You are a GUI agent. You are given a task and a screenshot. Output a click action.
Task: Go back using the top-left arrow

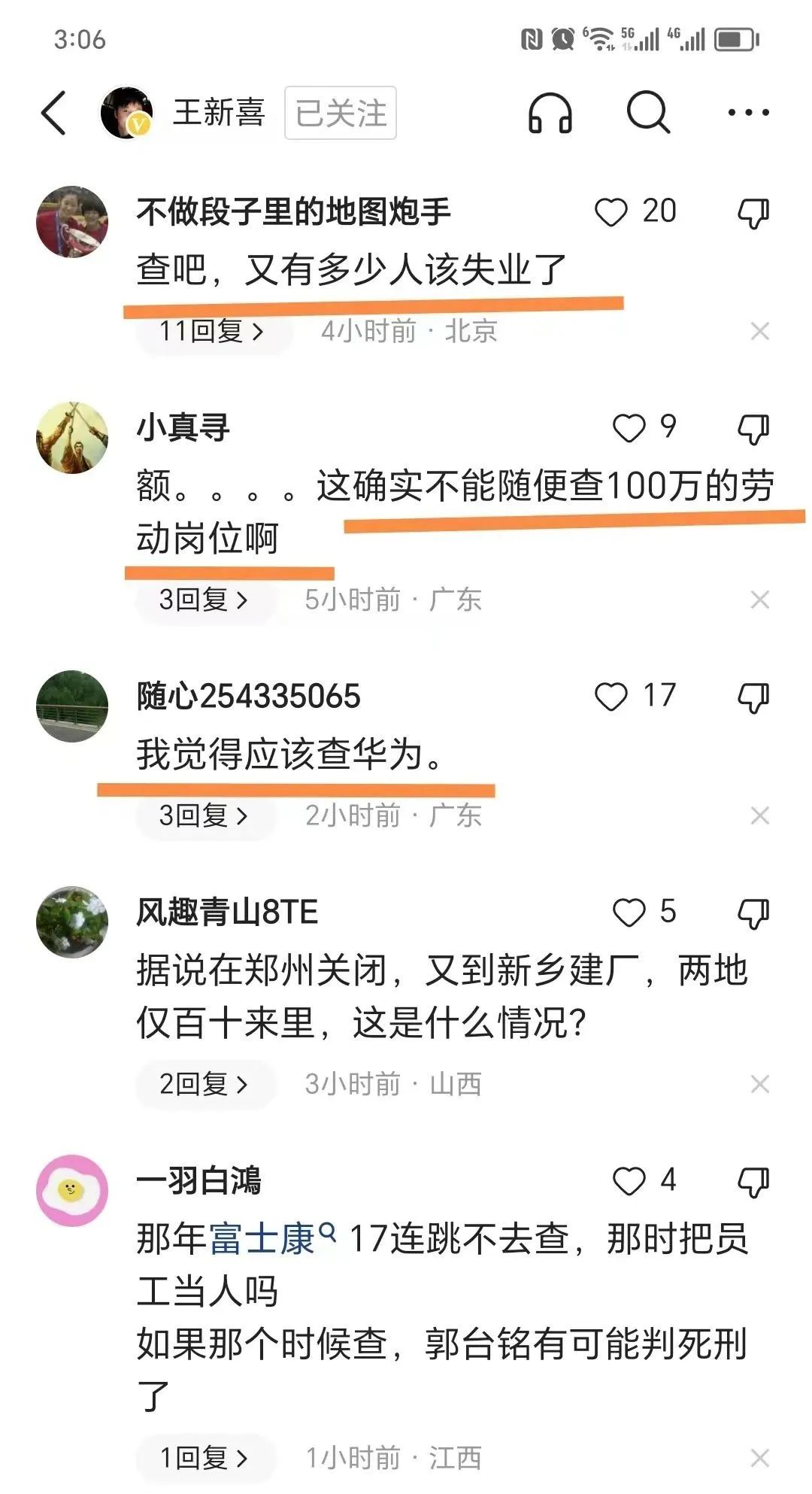pos(54,114)
